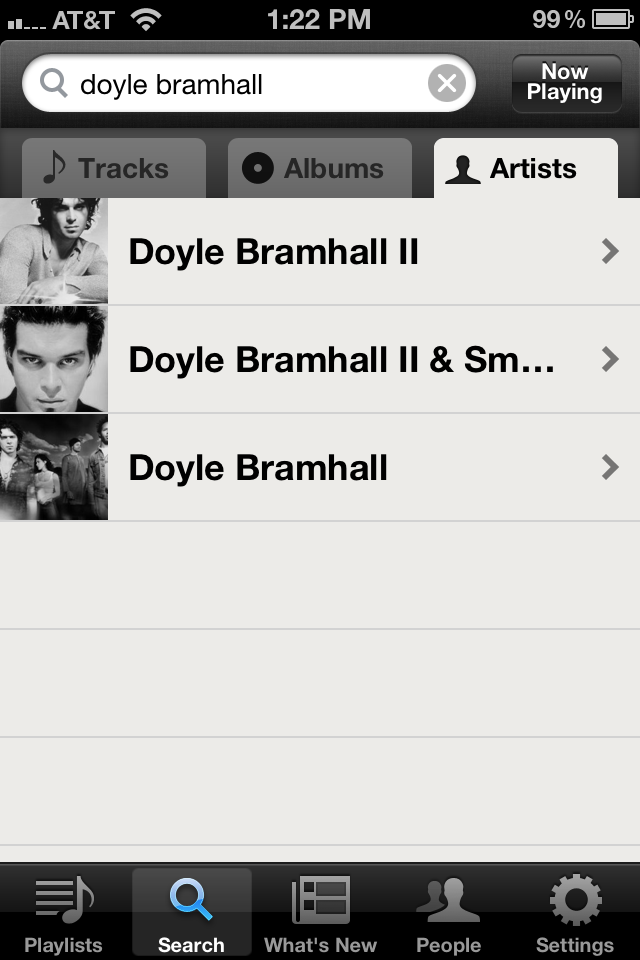Switch to the Tracks tab
This screenshot has width=640, height=960.
point(113,169)
